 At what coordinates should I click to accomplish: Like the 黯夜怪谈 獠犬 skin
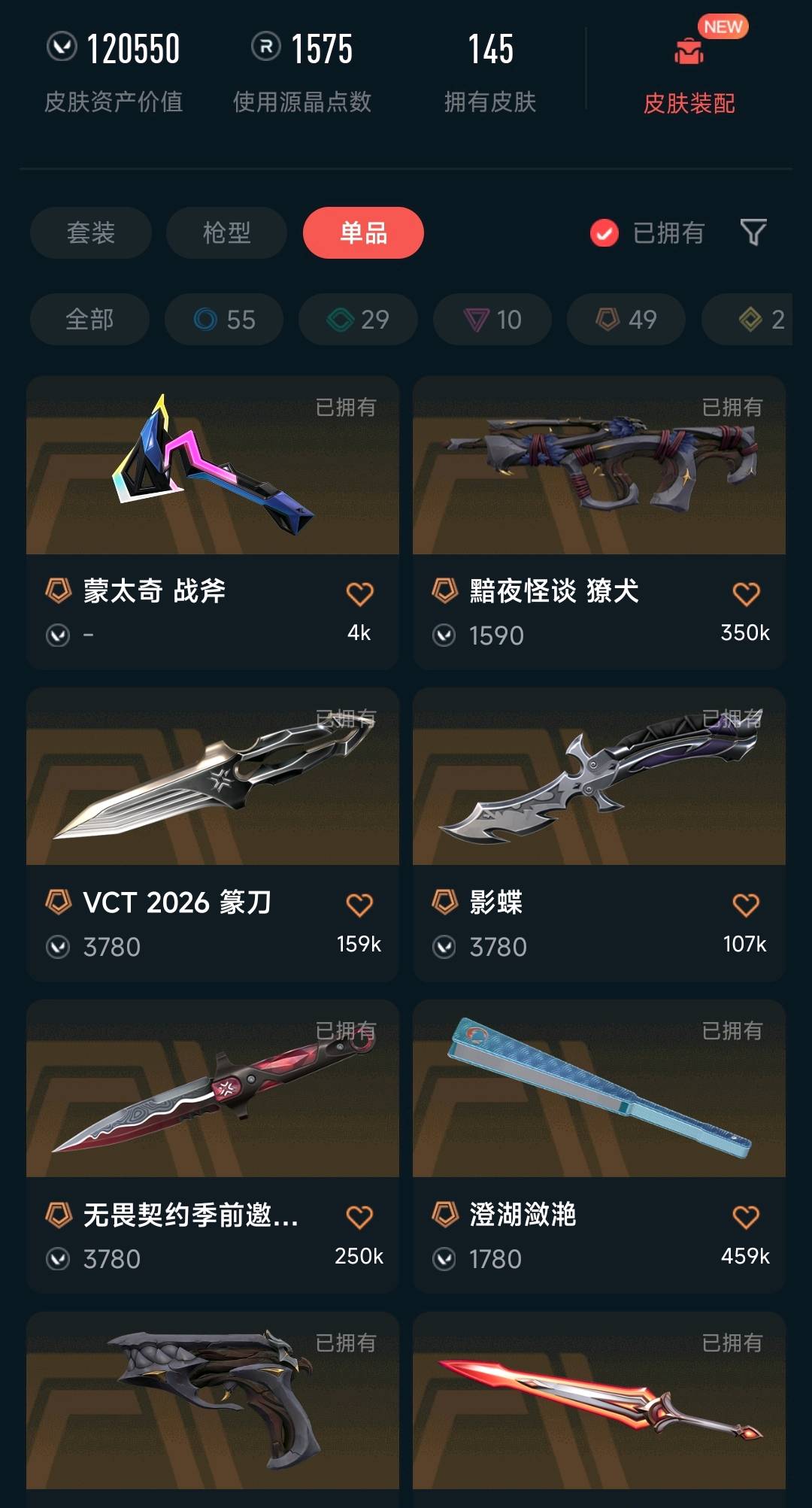746,594
